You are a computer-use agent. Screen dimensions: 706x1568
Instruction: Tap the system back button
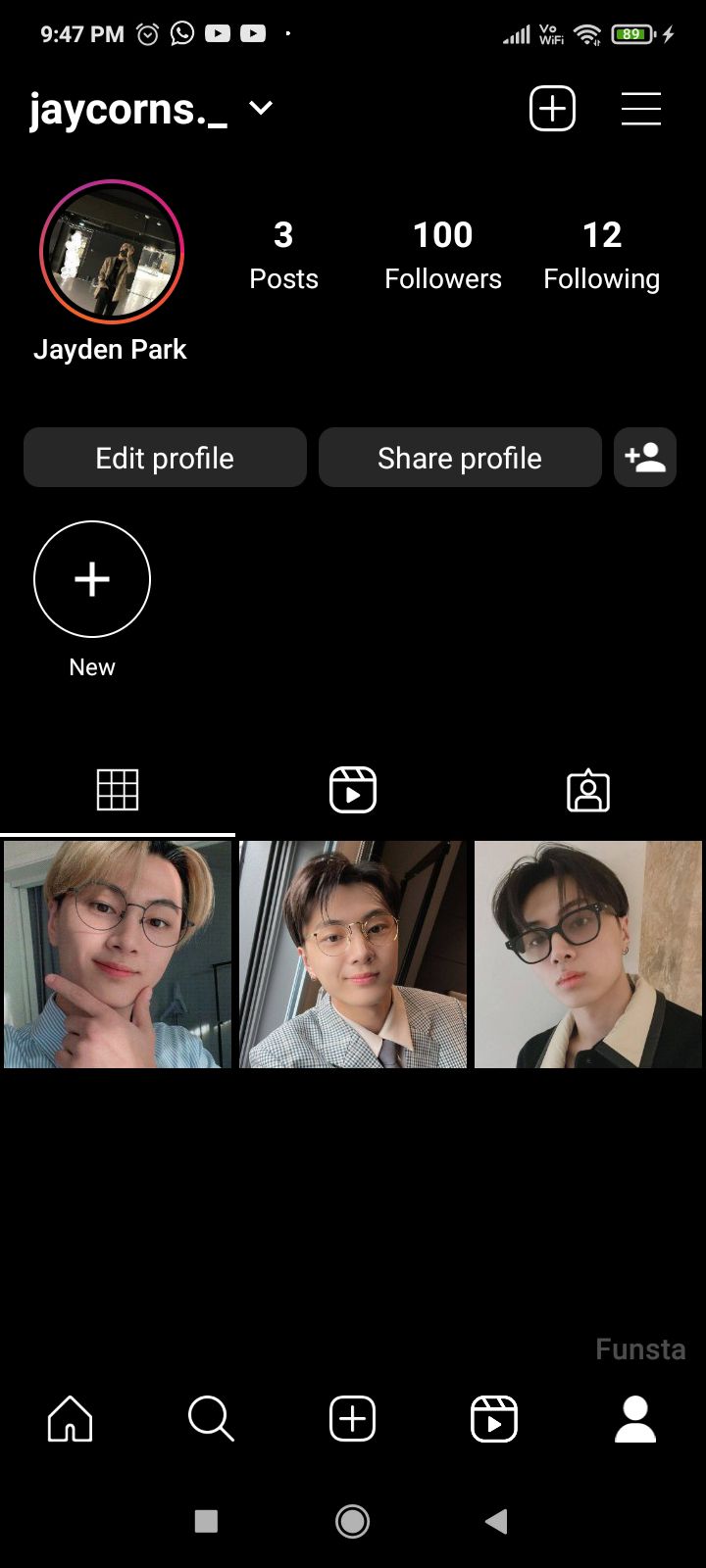(x=496, y=1521)
